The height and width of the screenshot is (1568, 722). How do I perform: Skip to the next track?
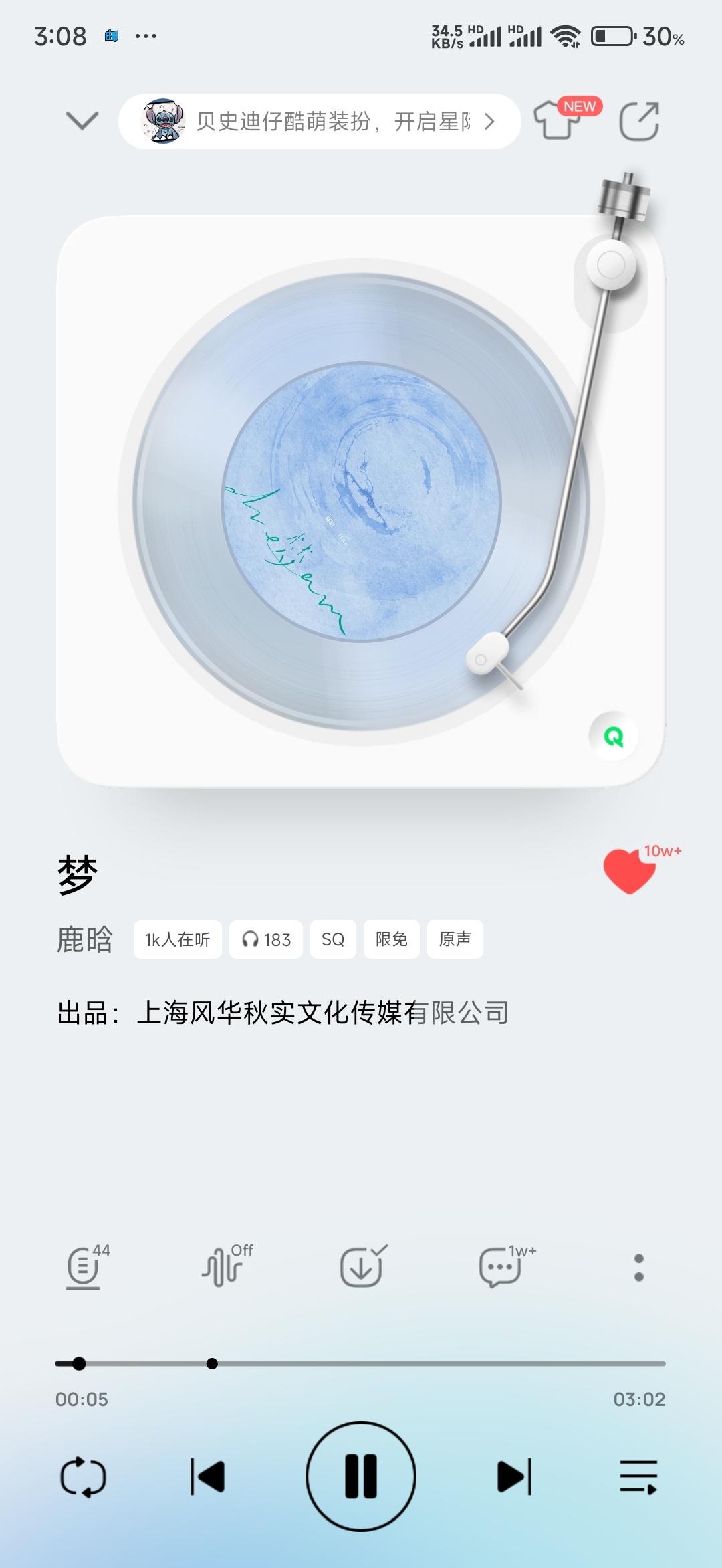(515, 1477)
